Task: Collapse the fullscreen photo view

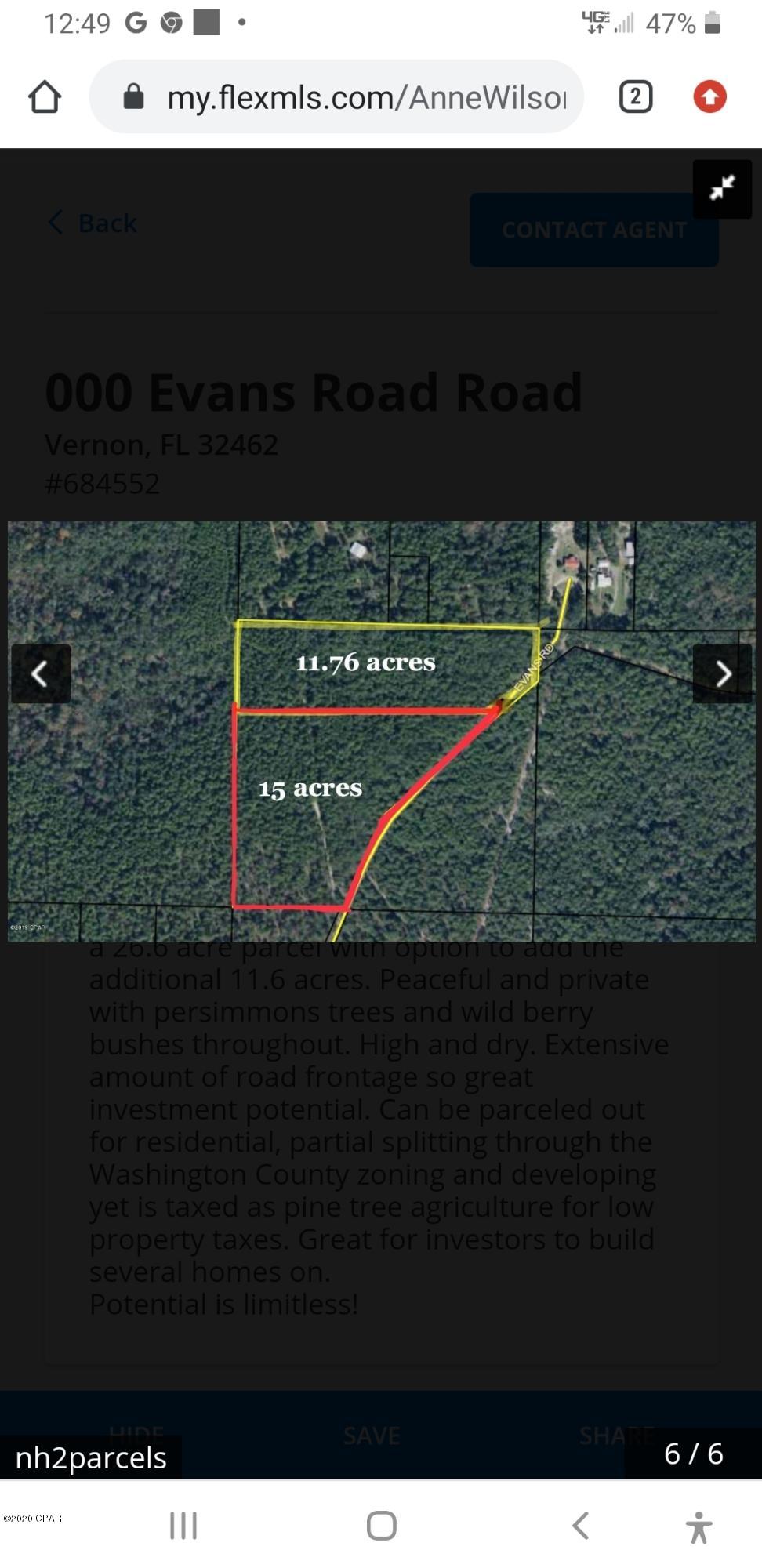Action: pos(722,189)
